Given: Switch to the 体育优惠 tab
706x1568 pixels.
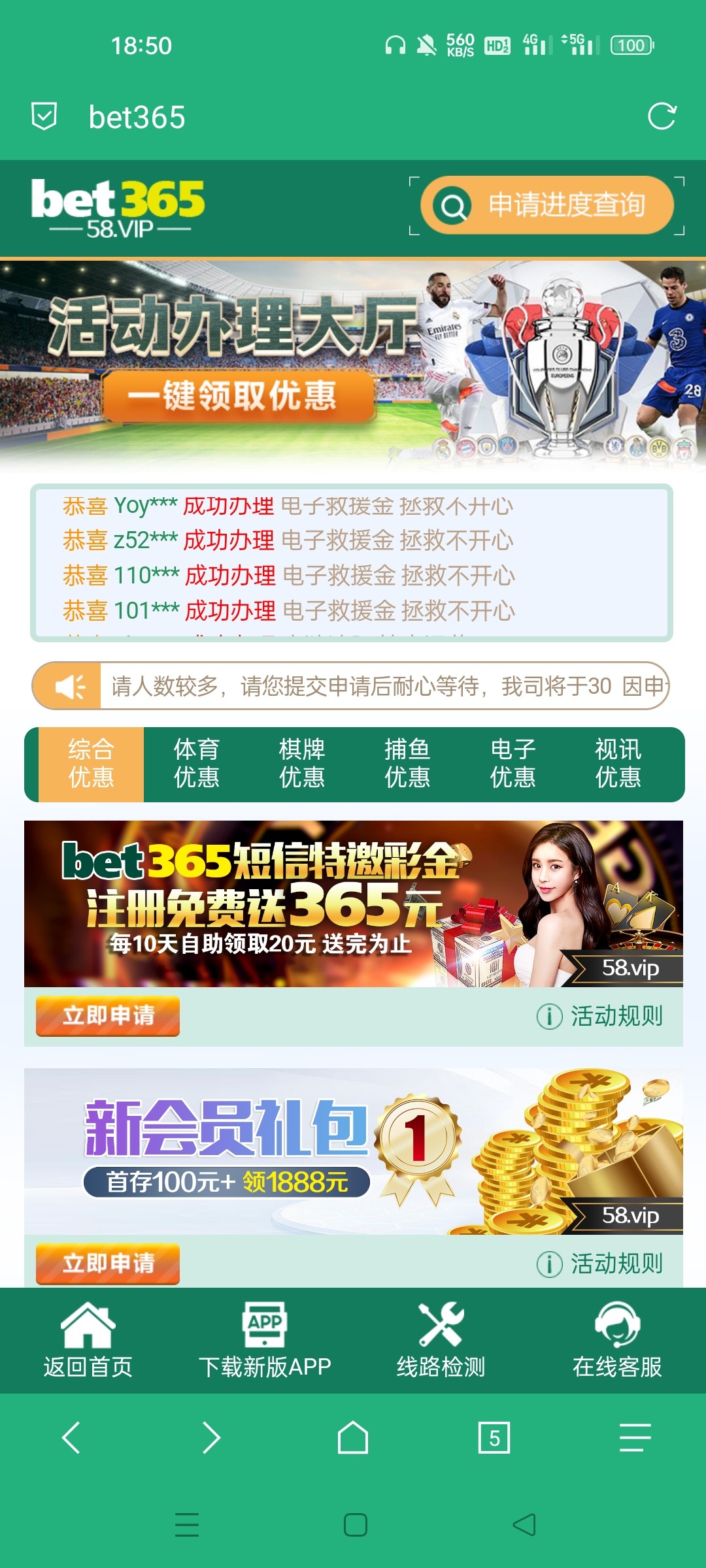Looking at the screenshot, I should coord(196,763).
